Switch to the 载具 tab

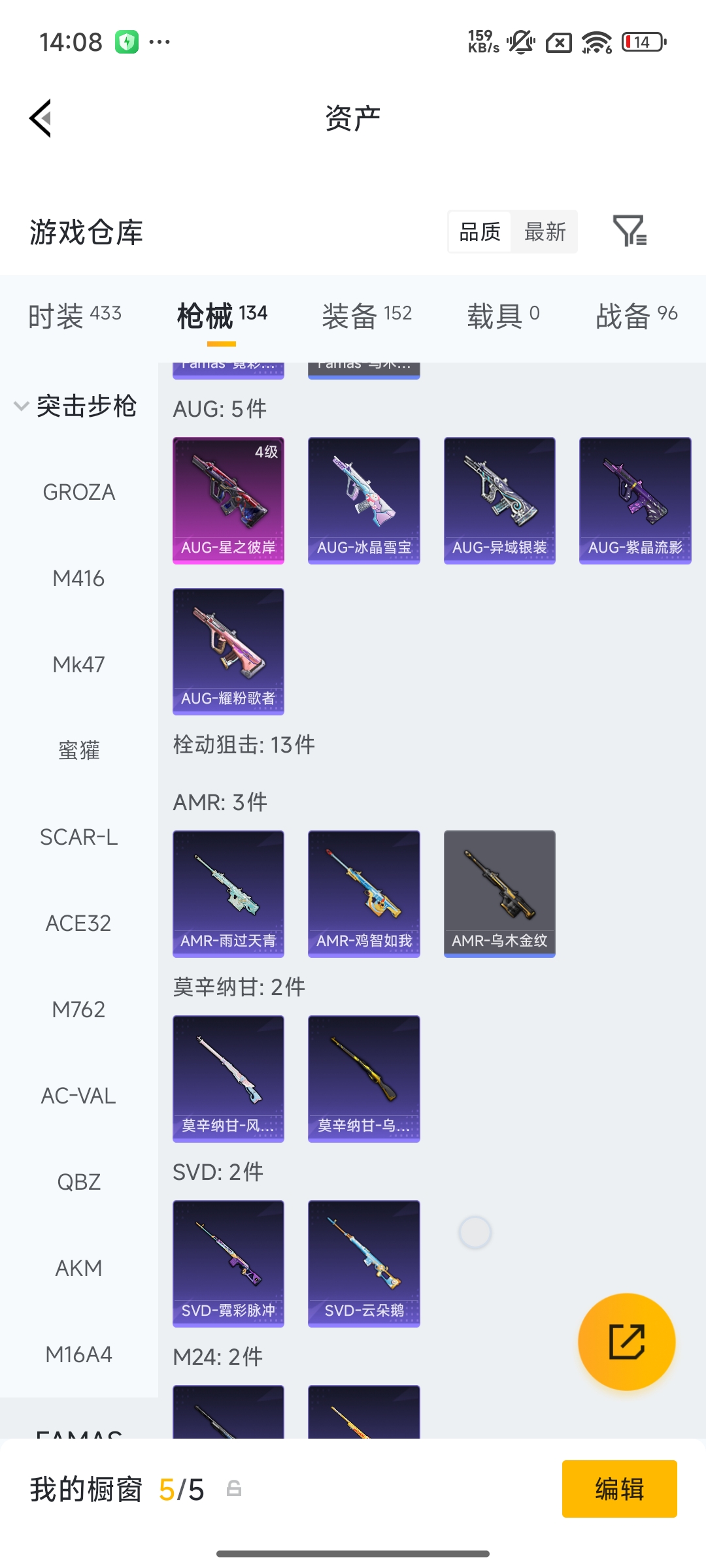point(503,316)
